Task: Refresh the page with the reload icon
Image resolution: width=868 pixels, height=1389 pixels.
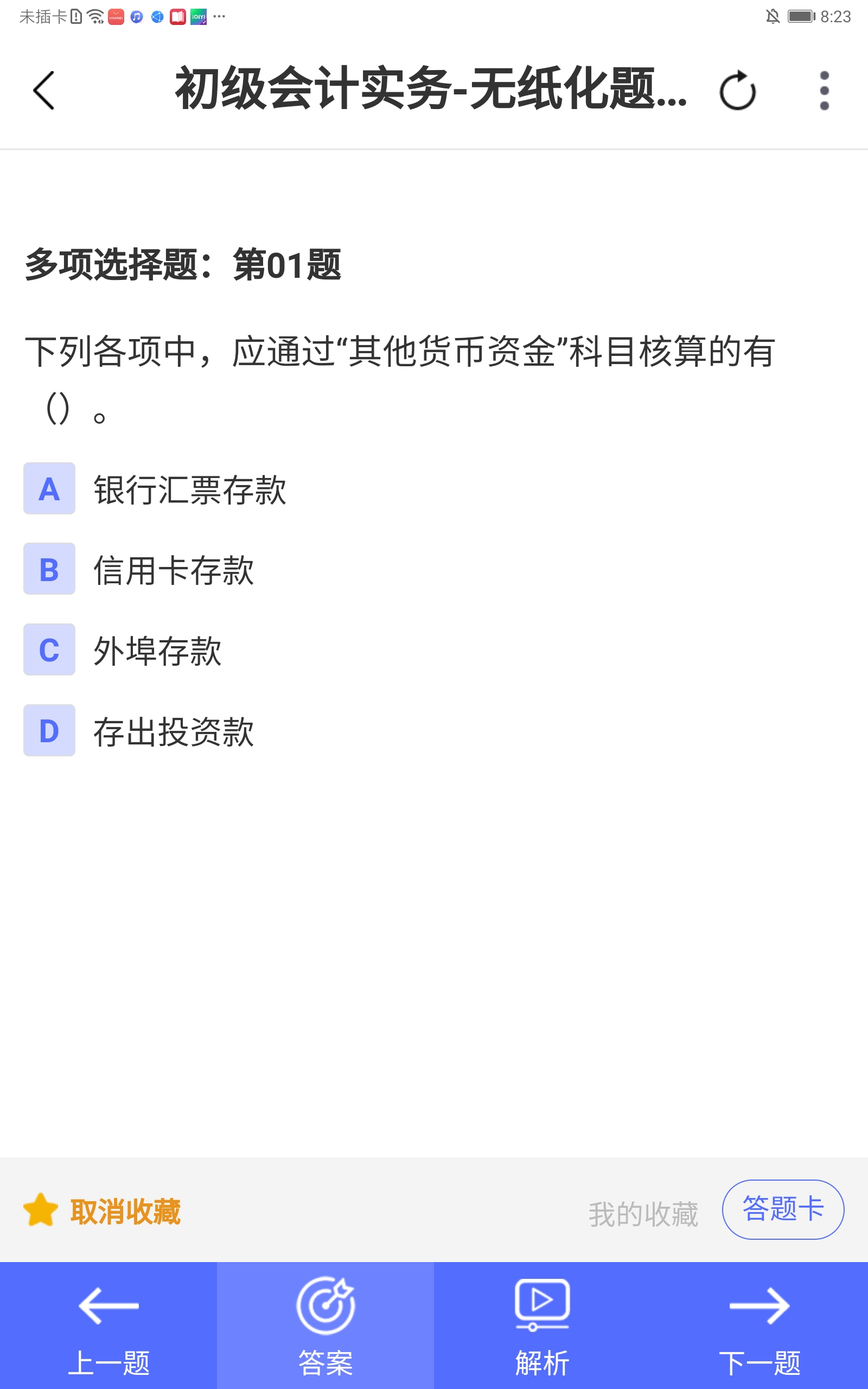Action: [x=738, y=90]
